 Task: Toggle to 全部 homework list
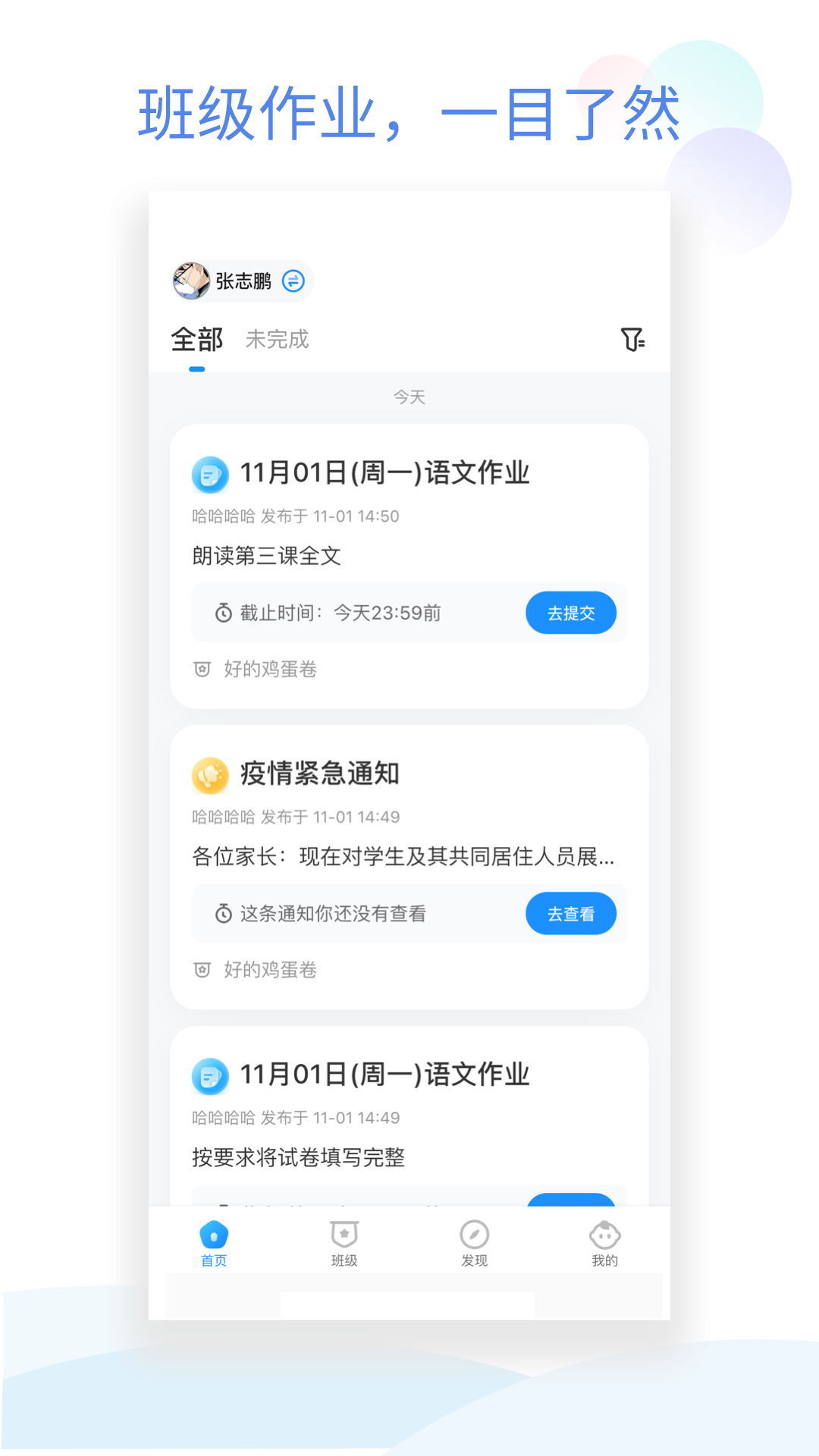pos(198,340)
